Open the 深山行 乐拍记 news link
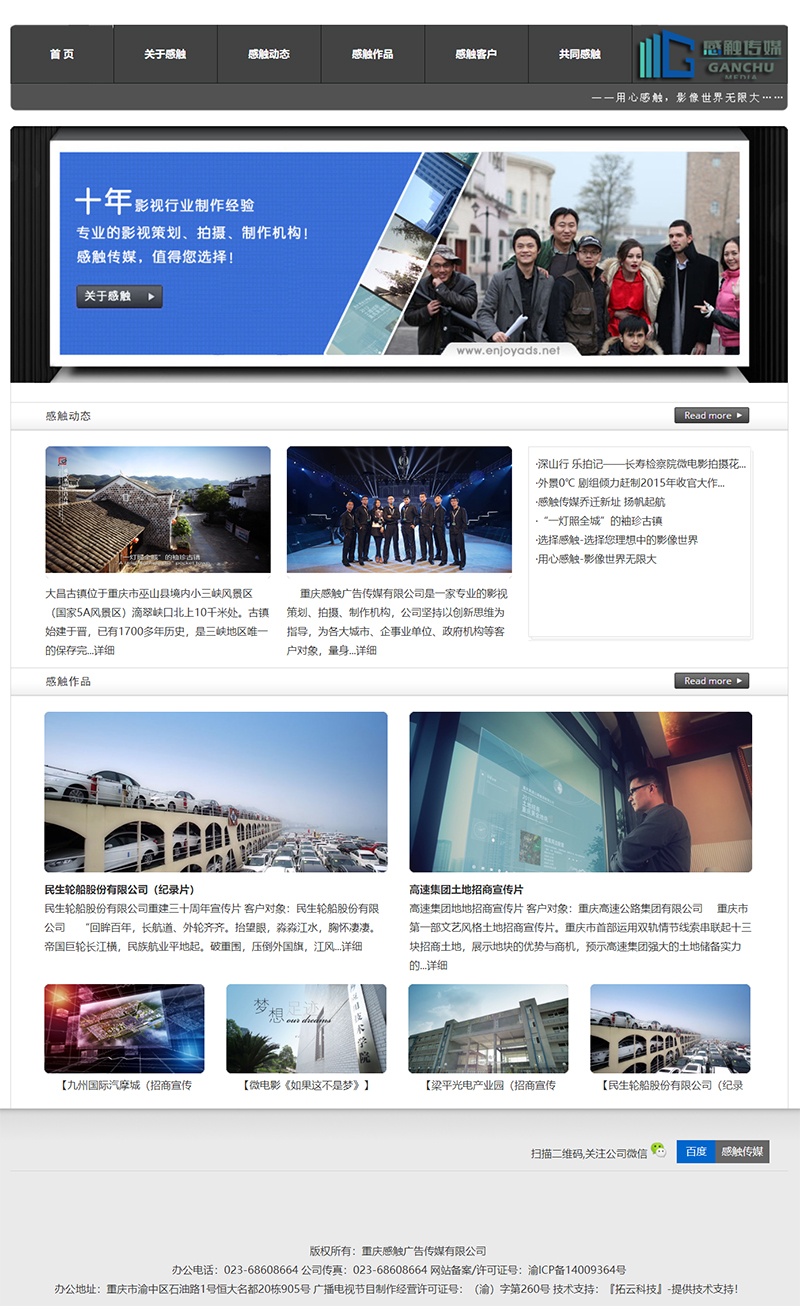 click(641, 464)
